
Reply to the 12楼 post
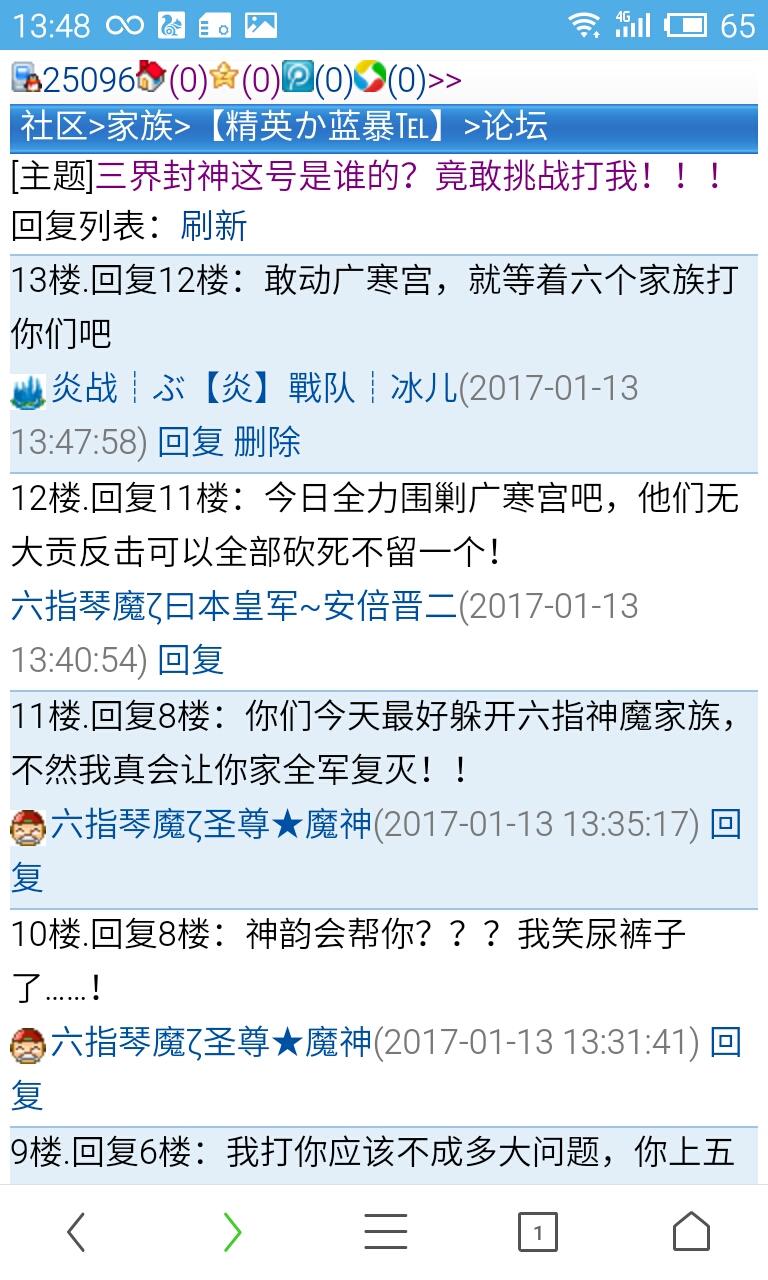click(x=190, y=660)
